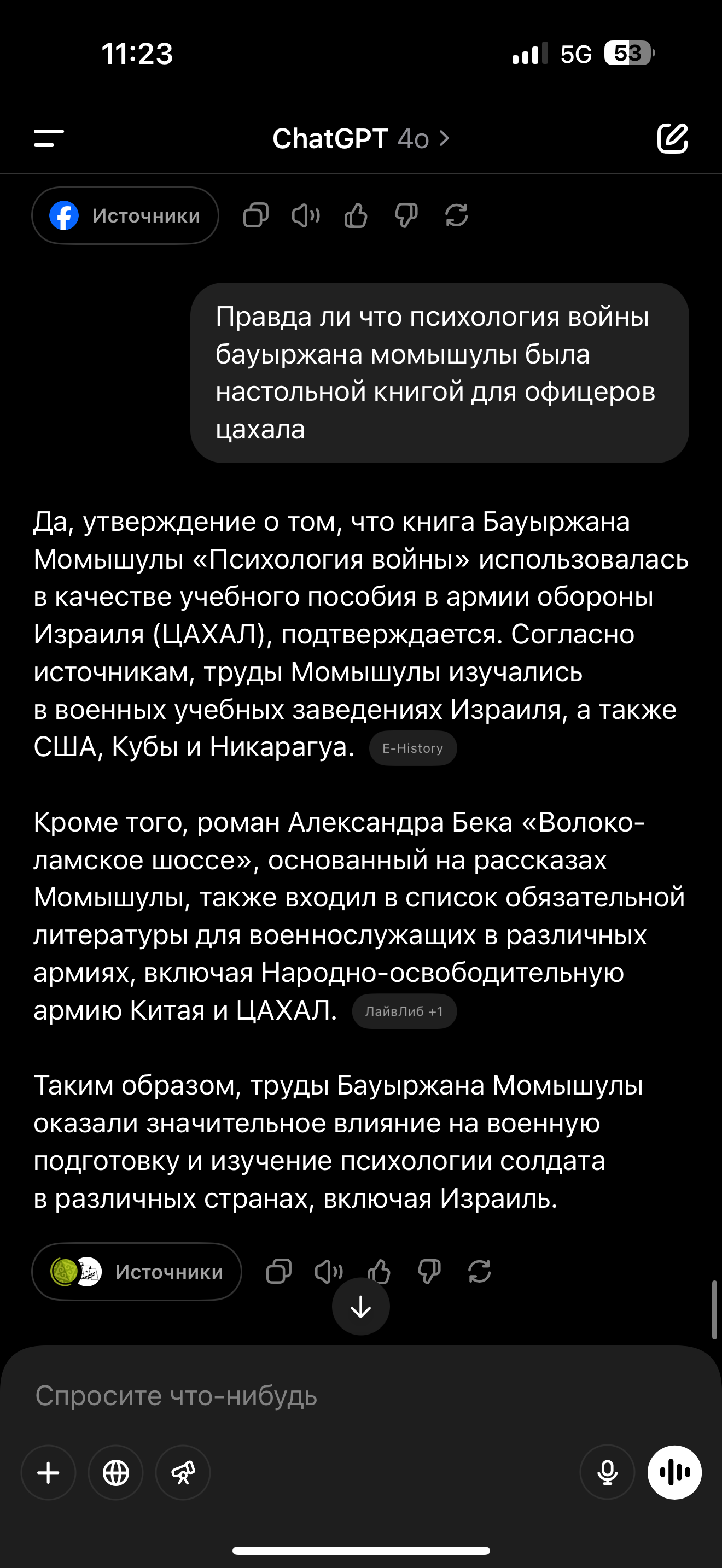The image size is (722, 1568).
Task: Open the plus attachment menu
Action: click(49, 1472)
